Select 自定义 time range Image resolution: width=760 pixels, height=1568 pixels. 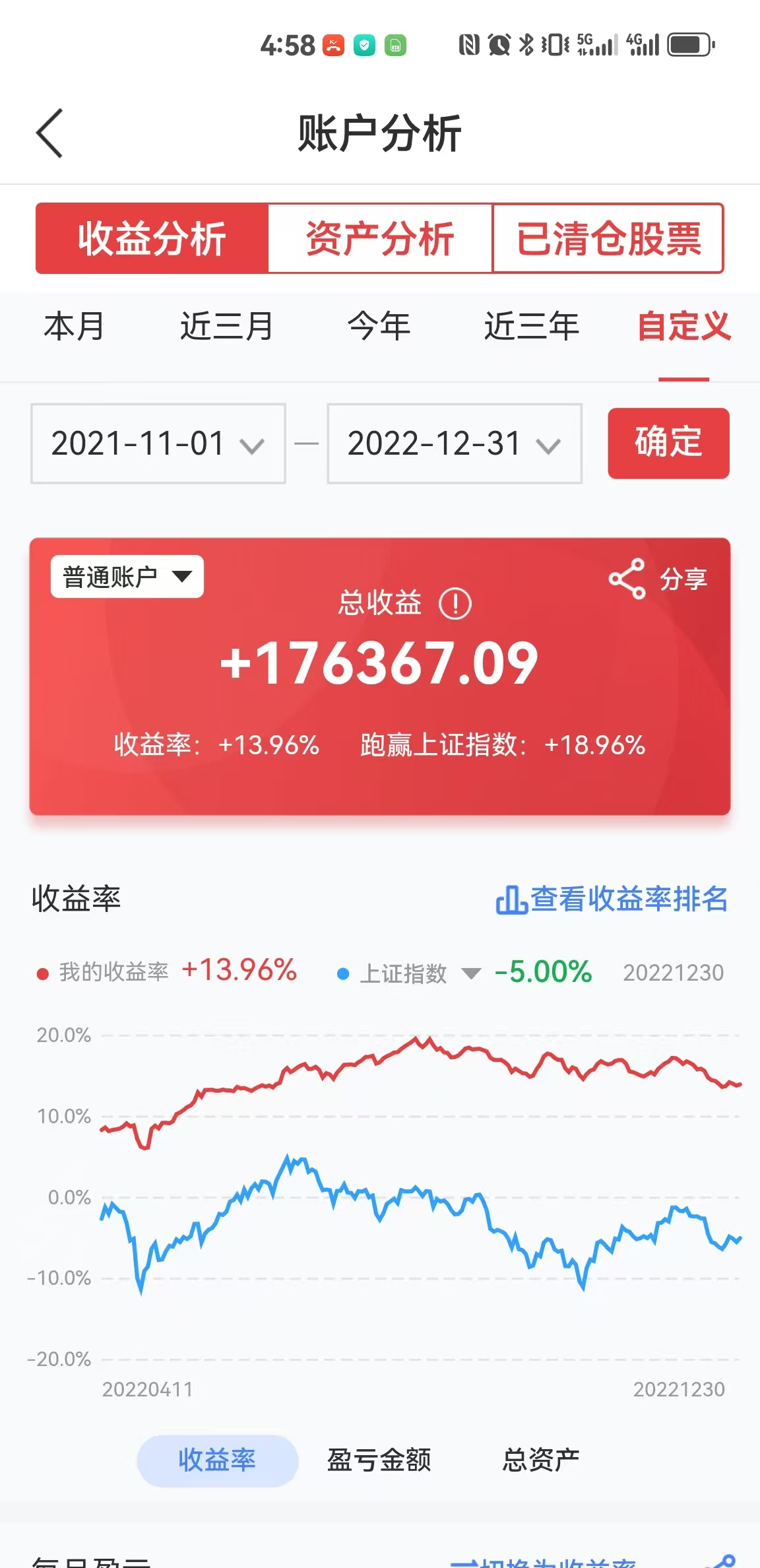[x=683, y=327]
